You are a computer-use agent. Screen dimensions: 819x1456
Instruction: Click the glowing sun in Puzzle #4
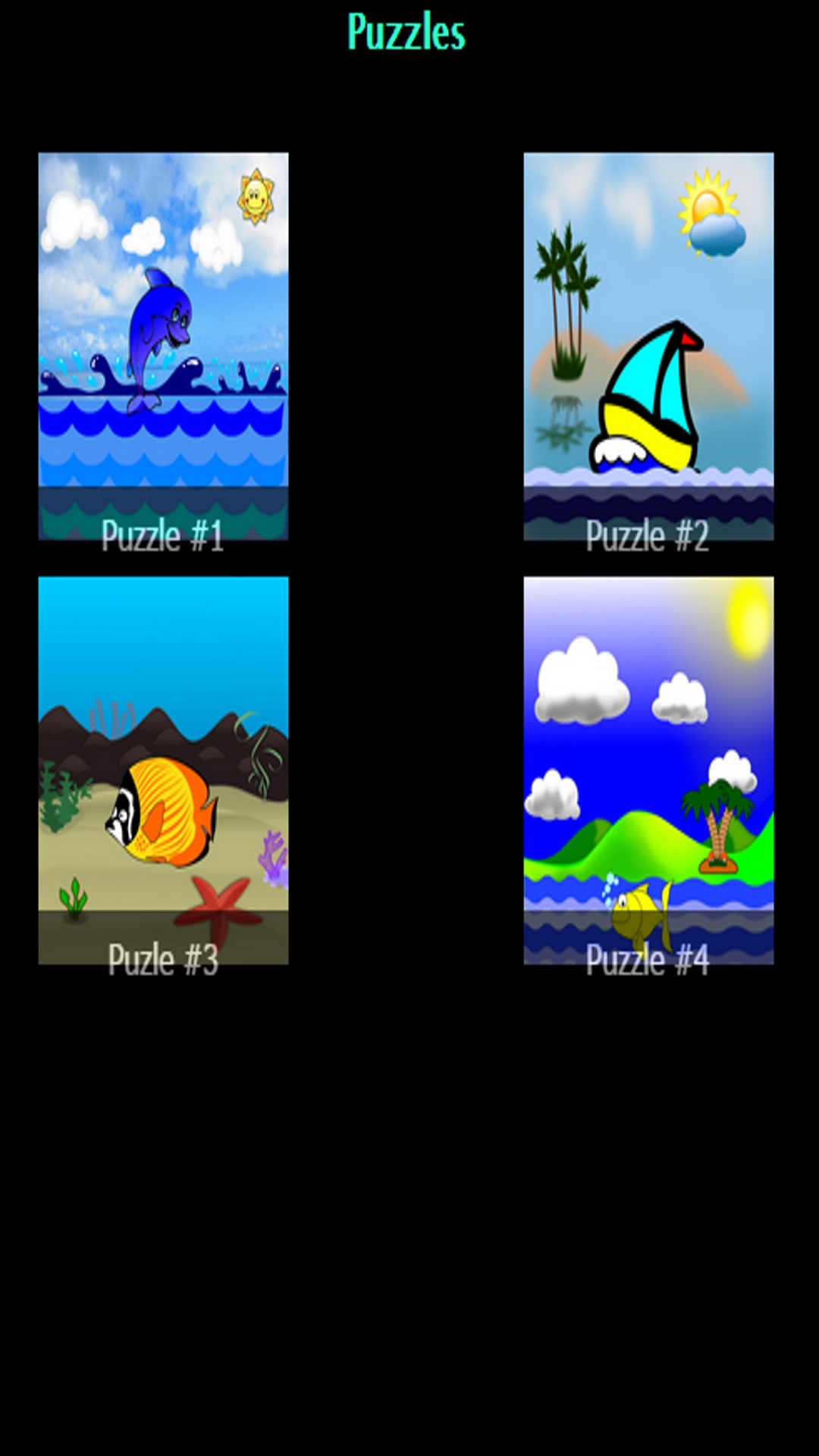point(747,622)
